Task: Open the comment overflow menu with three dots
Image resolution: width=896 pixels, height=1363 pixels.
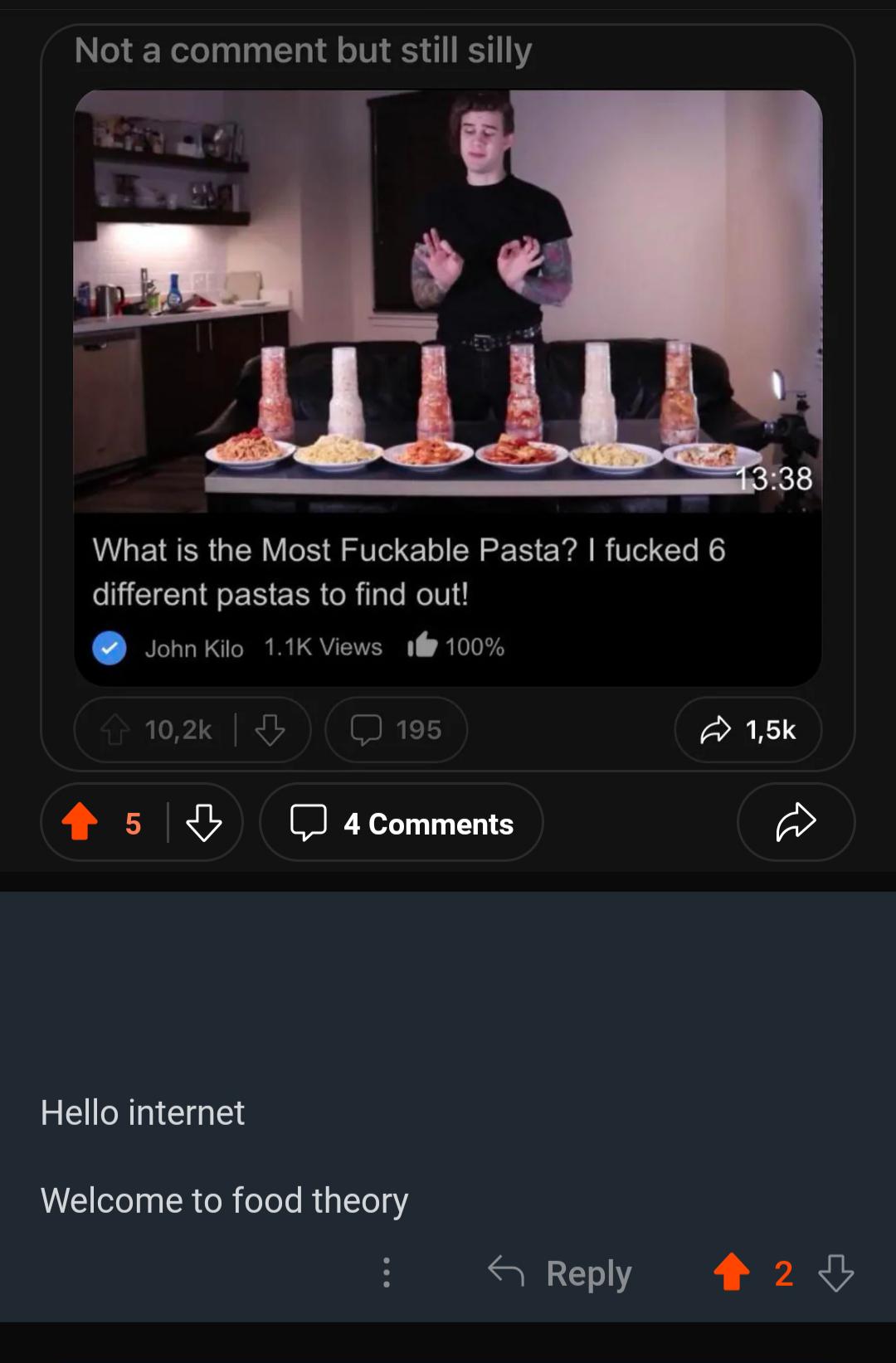Action: click(x=386, y=1273)
